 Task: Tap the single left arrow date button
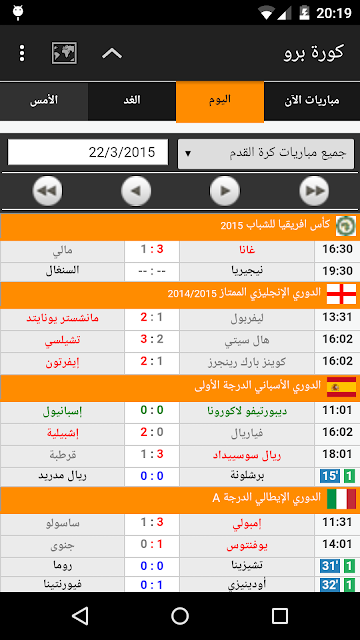[x=136, y=191]
